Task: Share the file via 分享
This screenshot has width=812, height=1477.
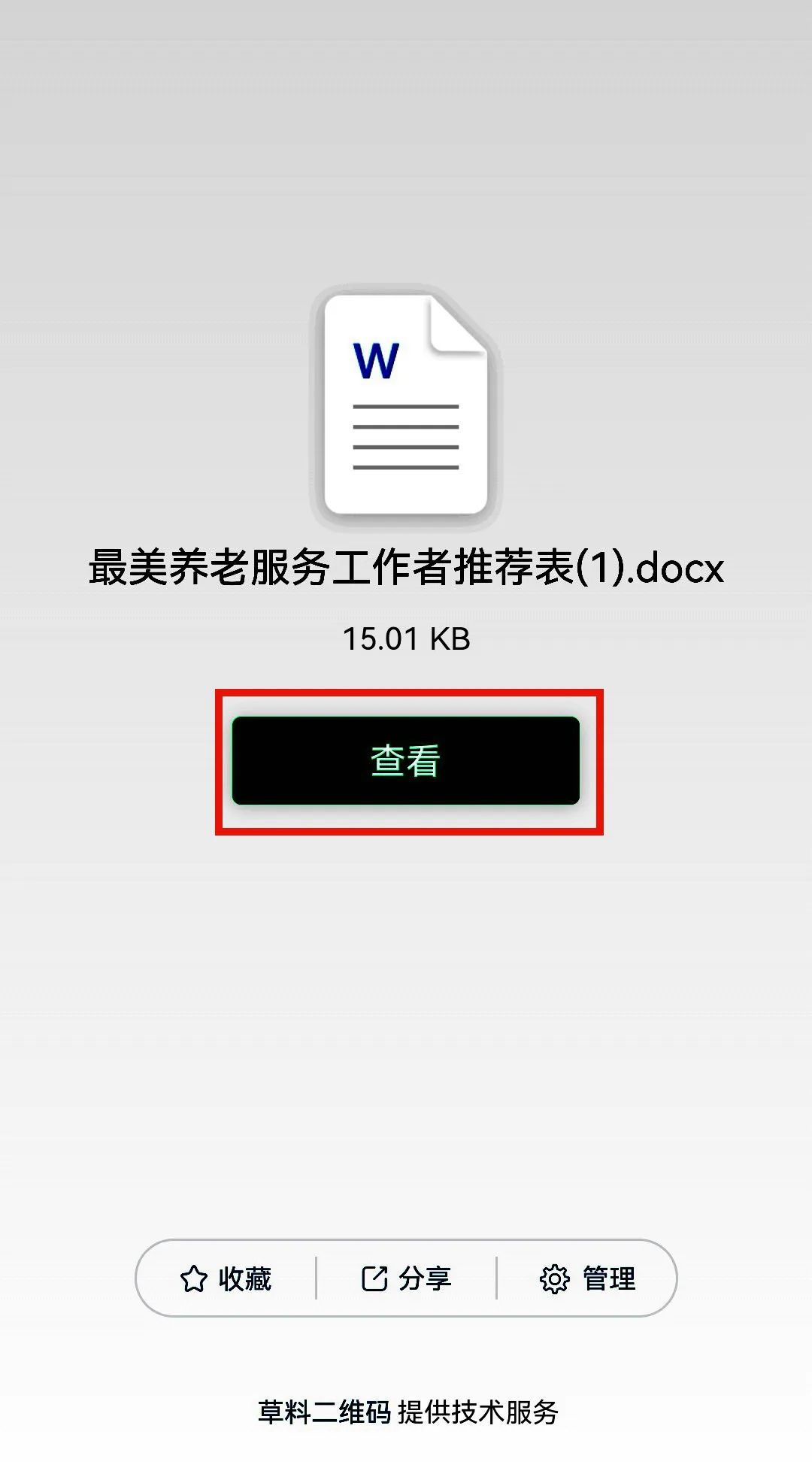Action: pyautogui.click(x=406, y=1278)
